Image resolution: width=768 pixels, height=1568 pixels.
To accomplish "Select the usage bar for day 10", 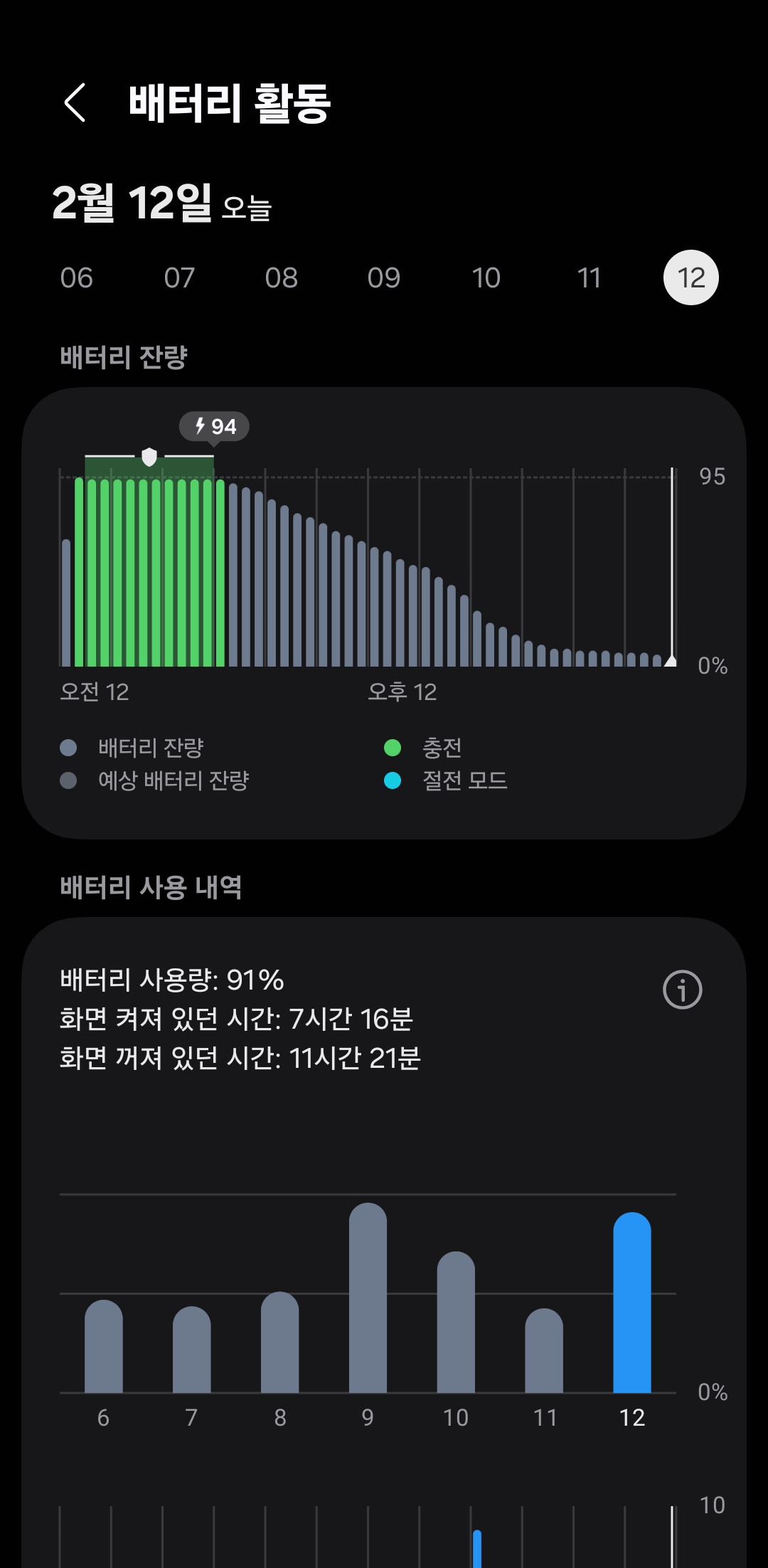I will [456, 1322].
